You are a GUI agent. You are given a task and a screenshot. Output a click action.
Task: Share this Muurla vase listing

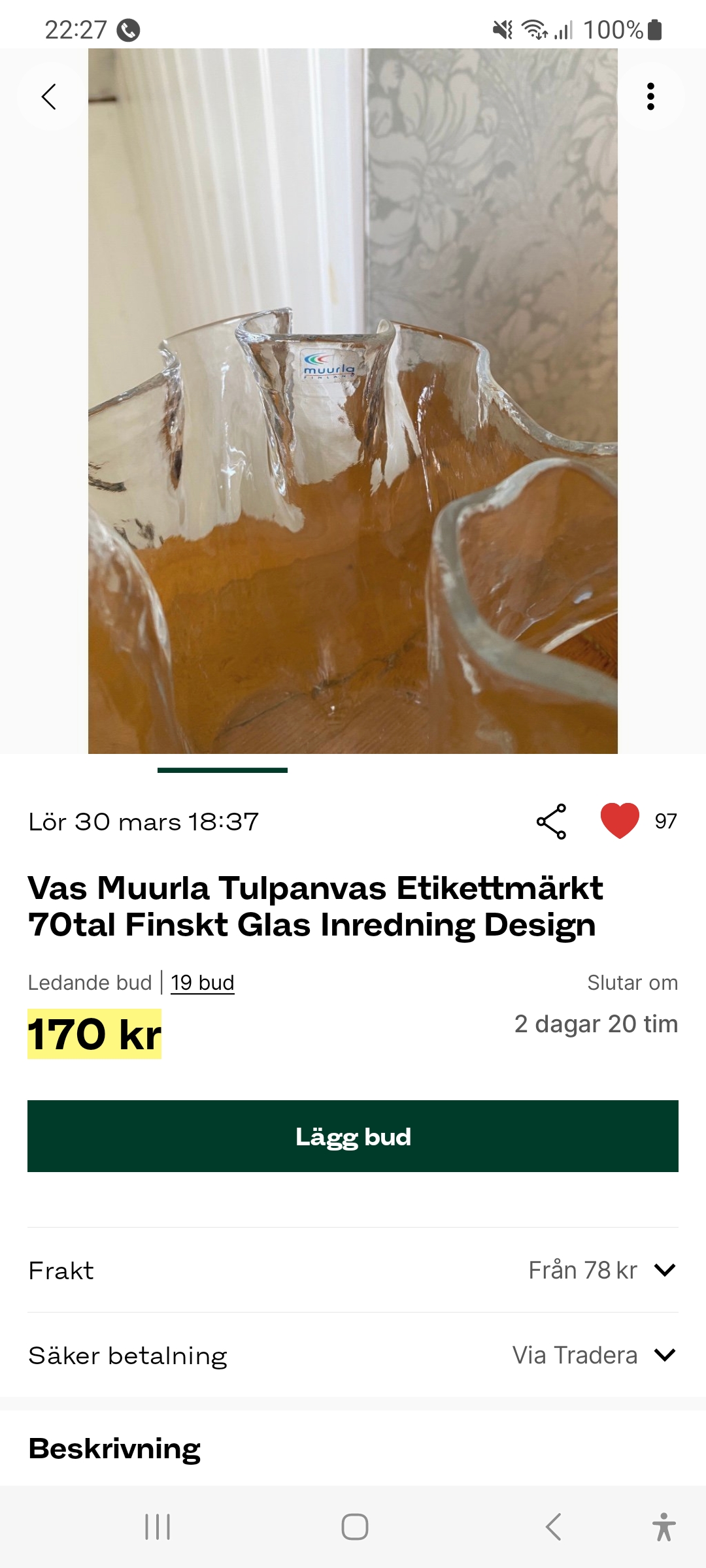pyautogui.click(x=551, y=821)
